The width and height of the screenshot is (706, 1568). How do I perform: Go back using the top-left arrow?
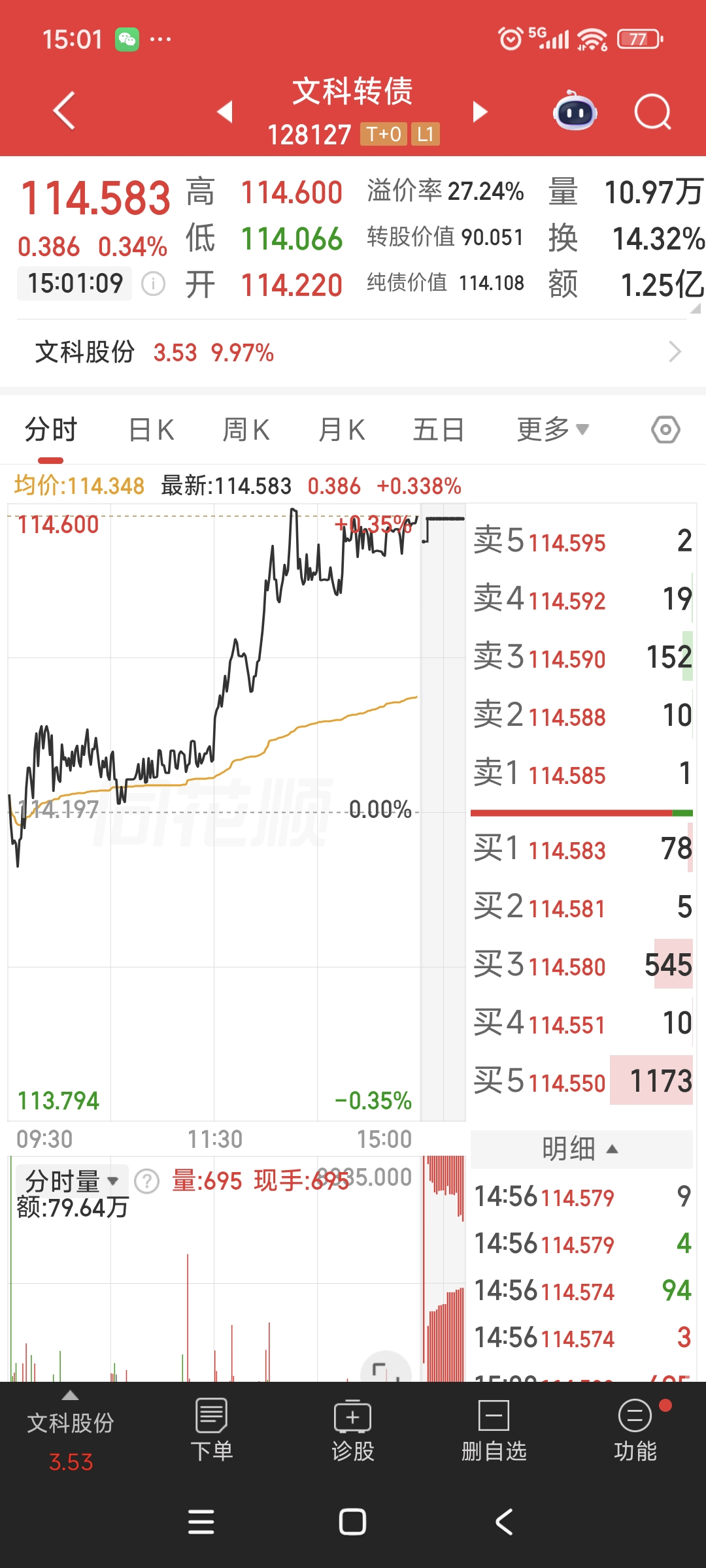pyautogui.click(x=64, y=111)
